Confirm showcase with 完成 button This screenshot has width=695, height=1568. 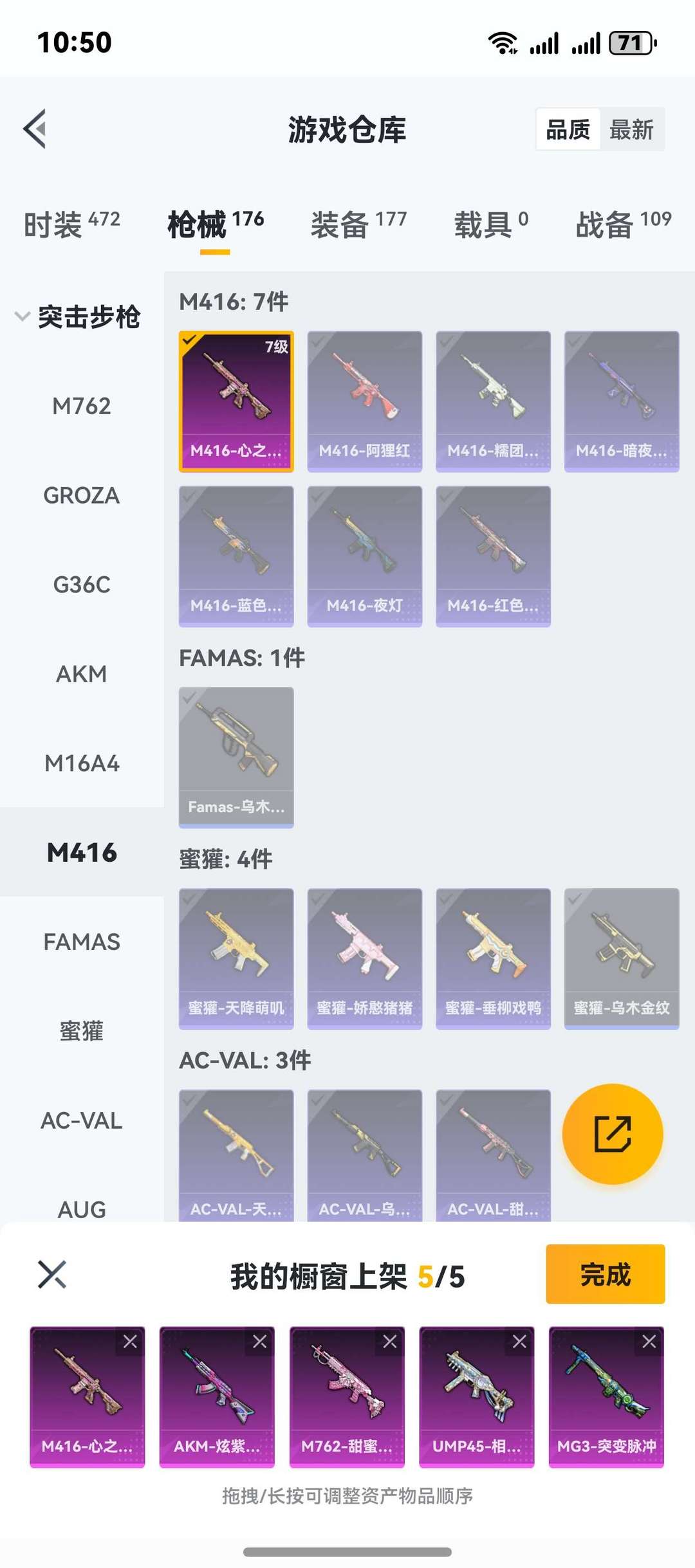click(605, 1274)
